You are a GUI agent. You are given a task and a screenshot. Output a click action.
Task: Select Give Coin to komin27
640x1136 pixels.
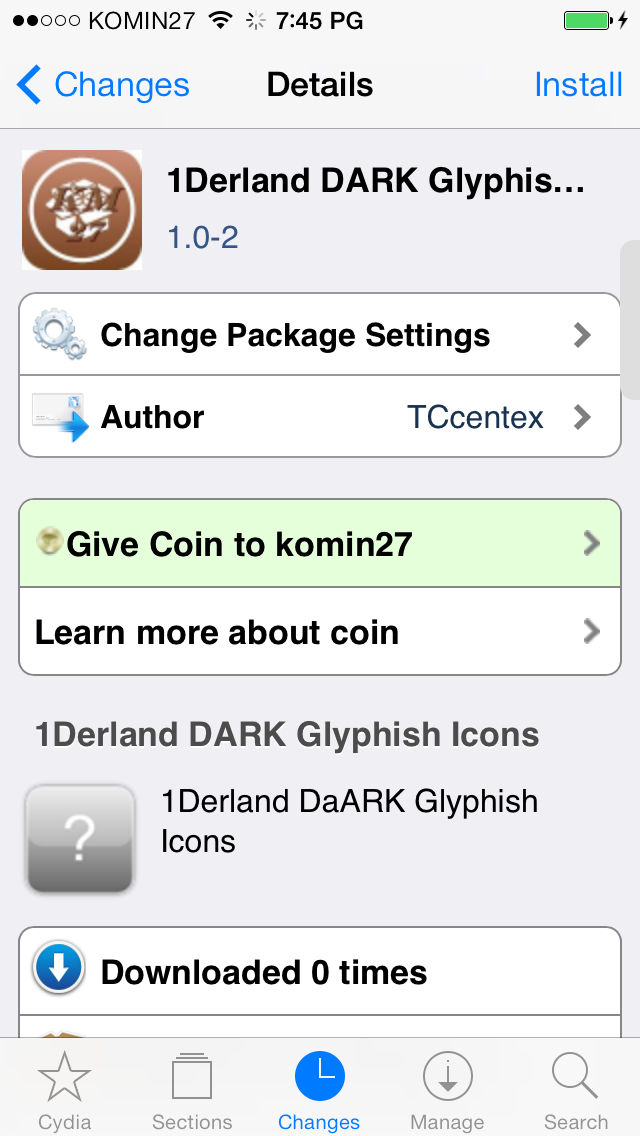coord(320,544)
